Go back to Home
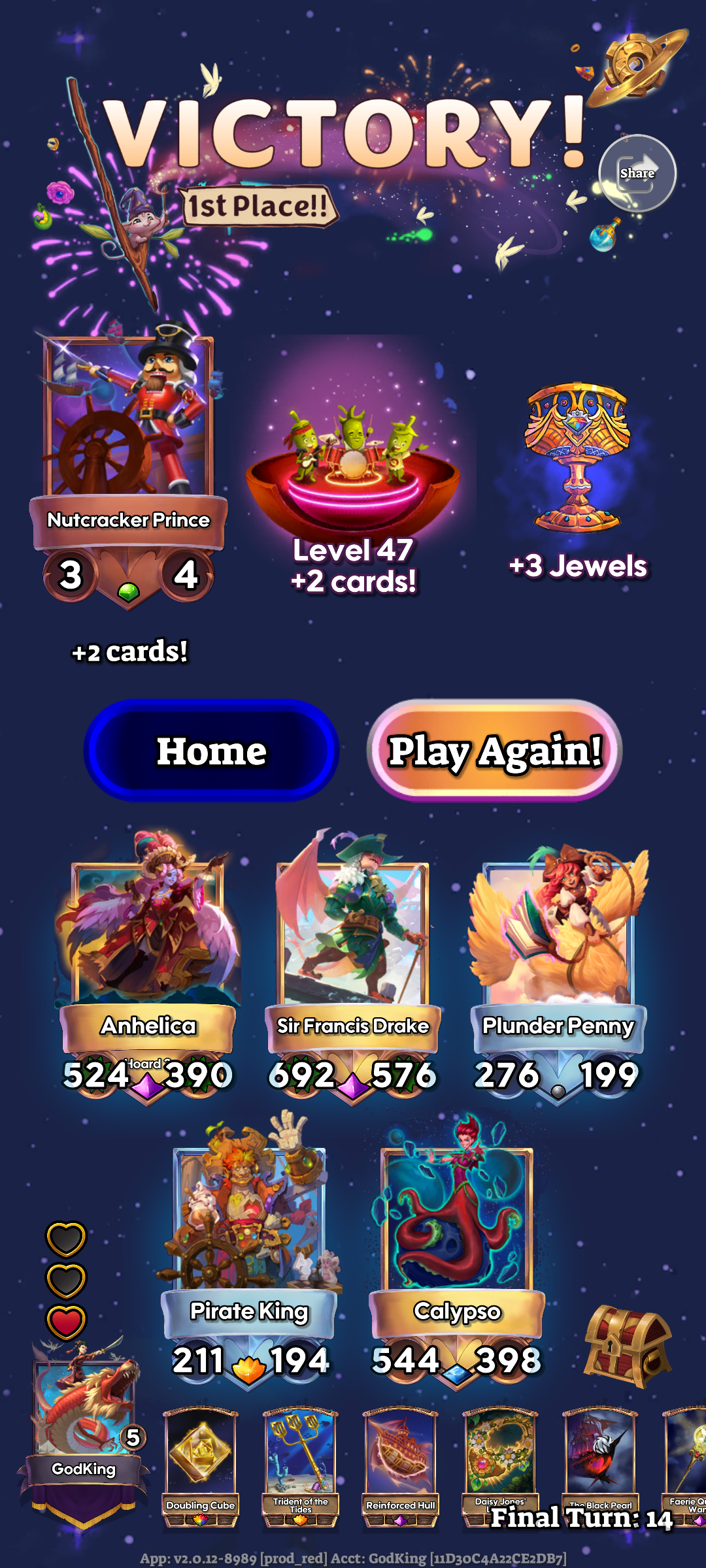The image size is (706, 1568). tap(211, 751)
